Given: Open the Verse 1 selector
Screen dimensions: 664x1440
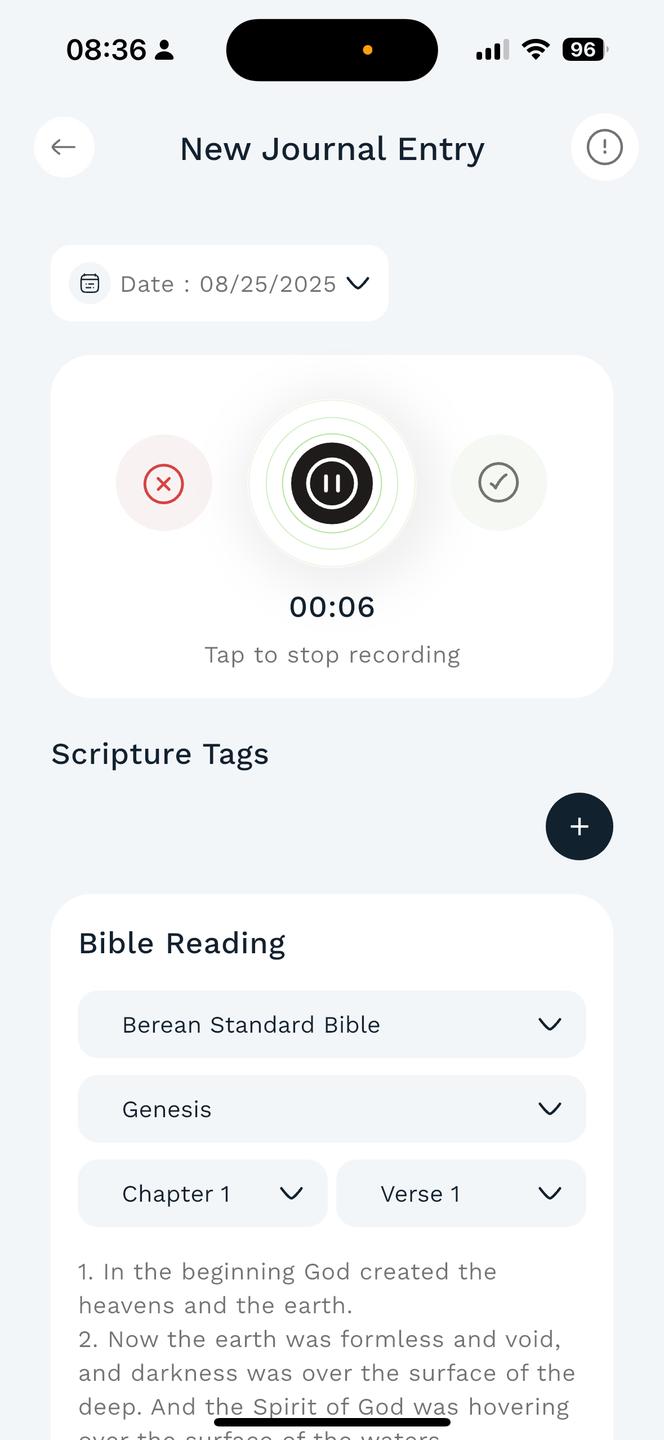Looking at the screenshot, I should click(461, 1193).
